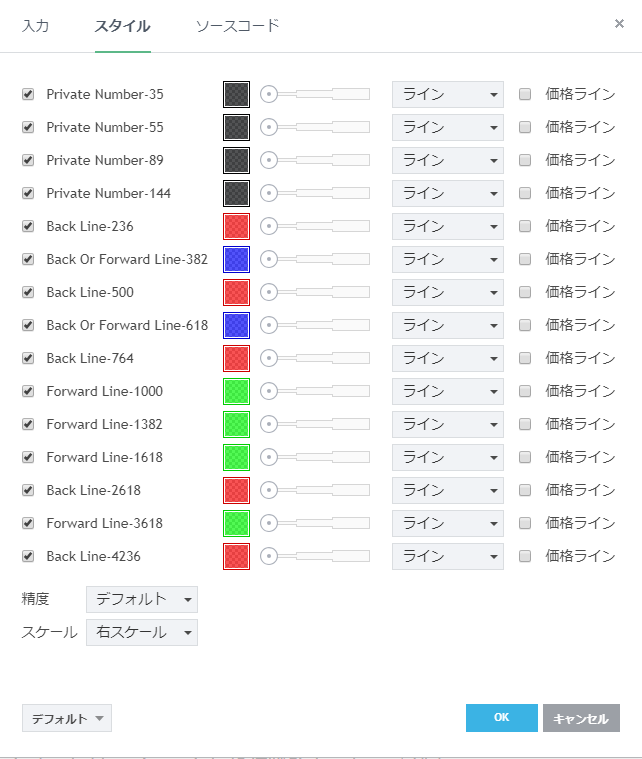Tap the キャンセル button
The width and height of the screenshot is (642, 759).
pos(581,719)
